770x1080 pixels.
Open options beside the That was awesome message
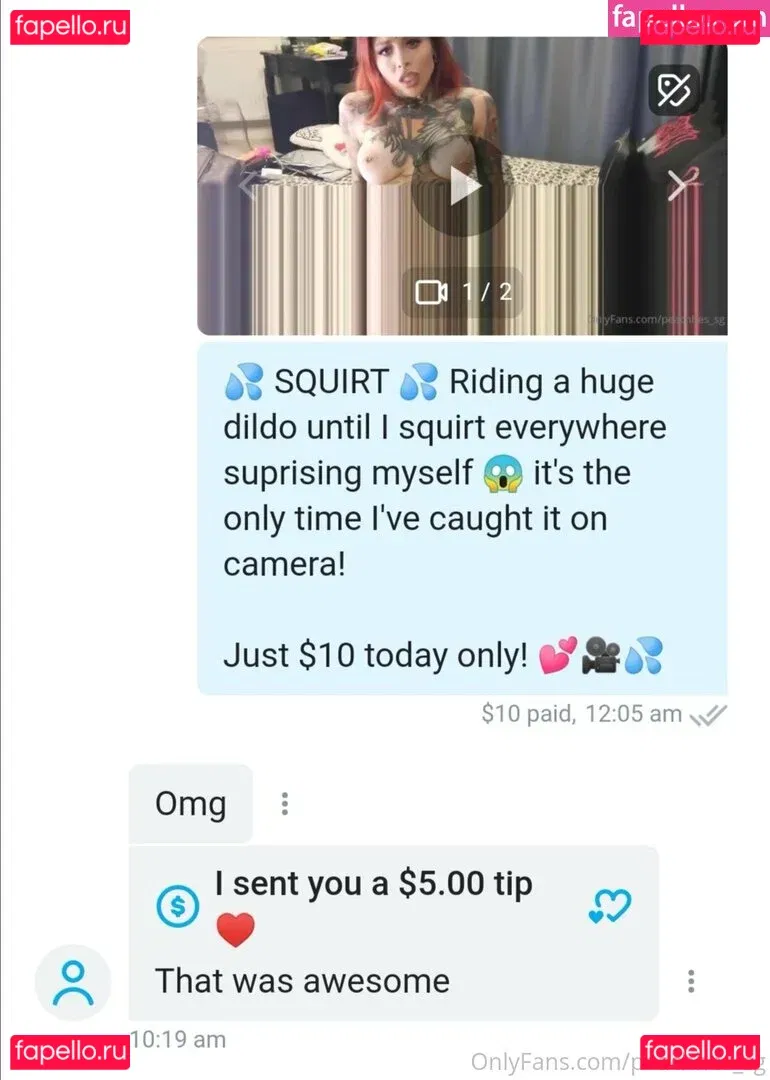pos(691,981)
